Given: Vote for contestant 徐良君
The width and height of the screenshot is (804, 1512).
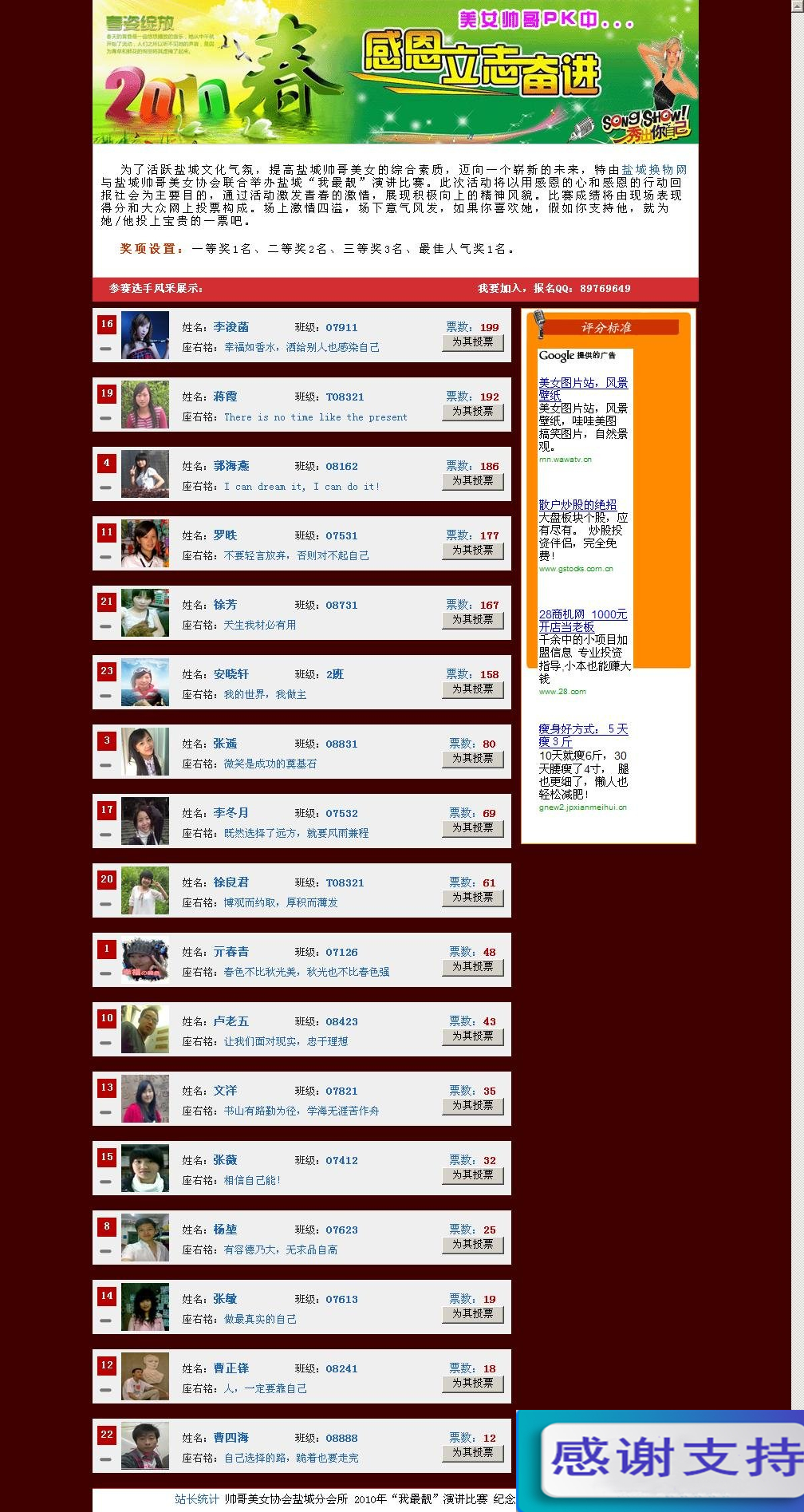Looking at the screenshot, I should (x=472, y=897).
